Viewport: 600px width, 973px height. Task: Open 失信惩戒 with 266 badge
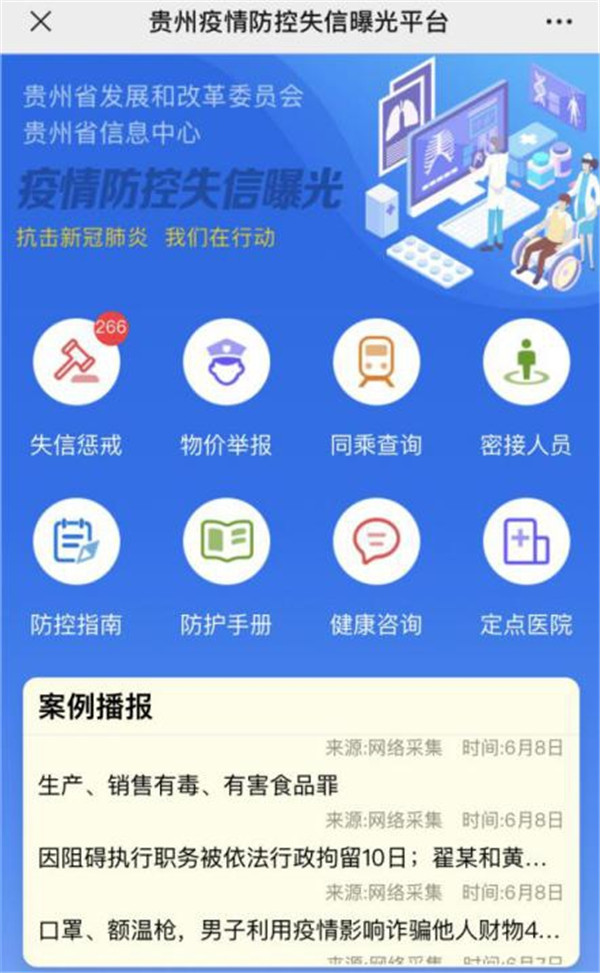(x=77, y=362)
